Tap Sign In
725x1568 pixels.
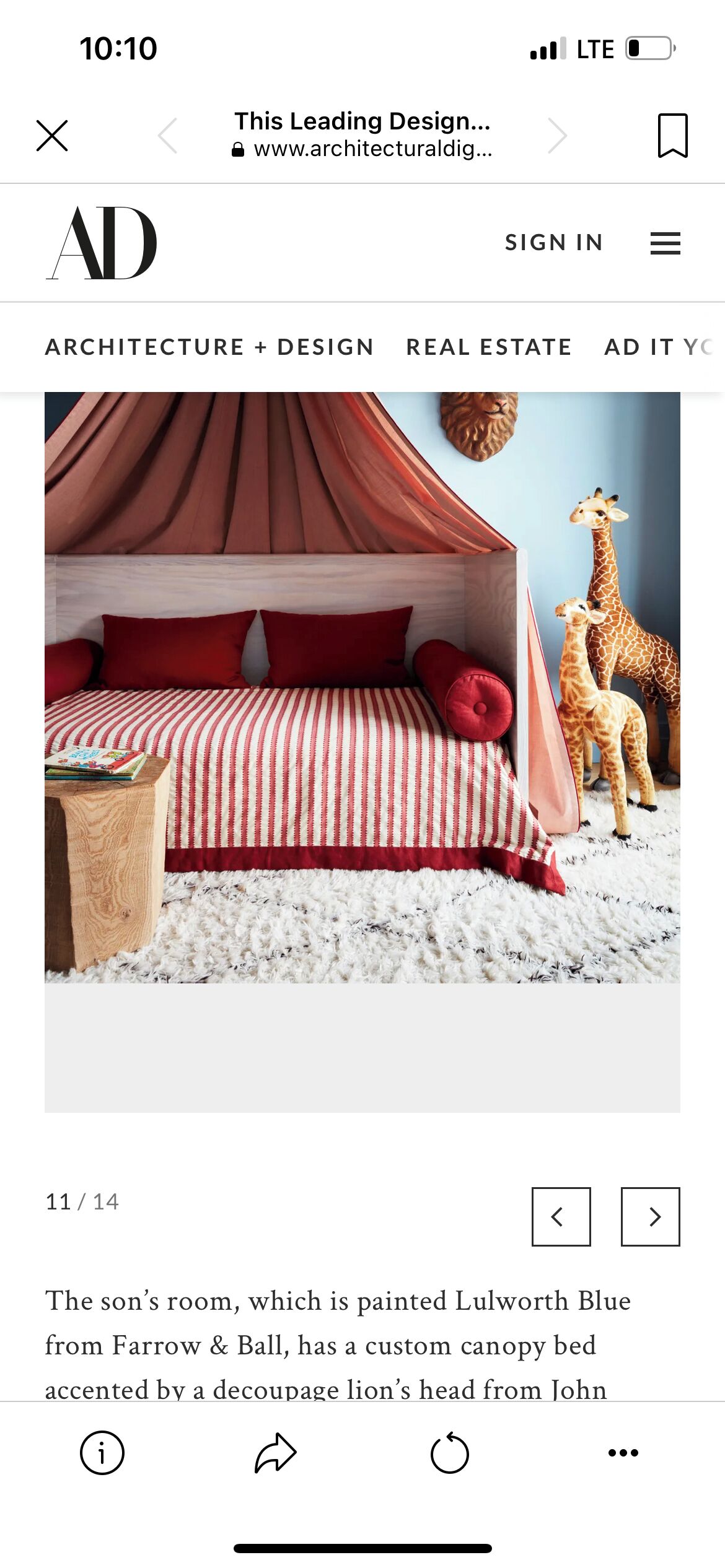coord(554,243)
